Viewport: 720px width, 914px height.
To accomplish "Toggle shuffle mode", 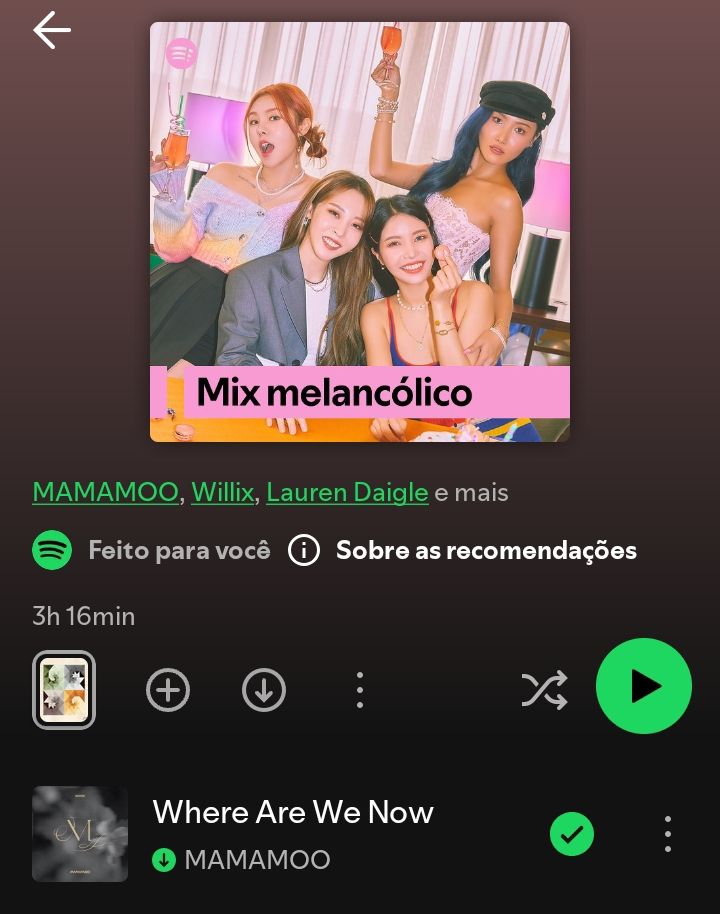I will (x=544, y=690).
